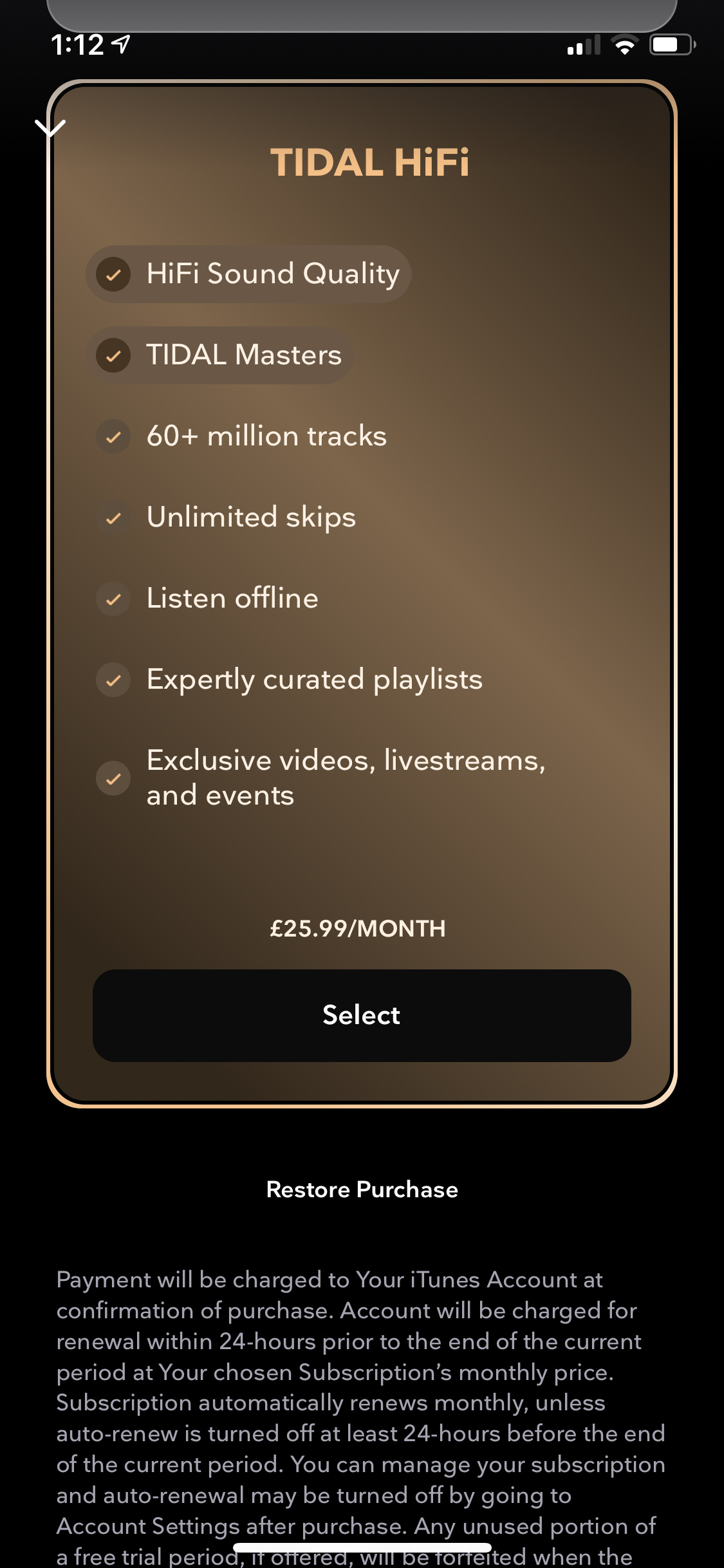724x1568 pixels.
Task: Select the TIDAL HiFi plan
Action: point(362,1015)
